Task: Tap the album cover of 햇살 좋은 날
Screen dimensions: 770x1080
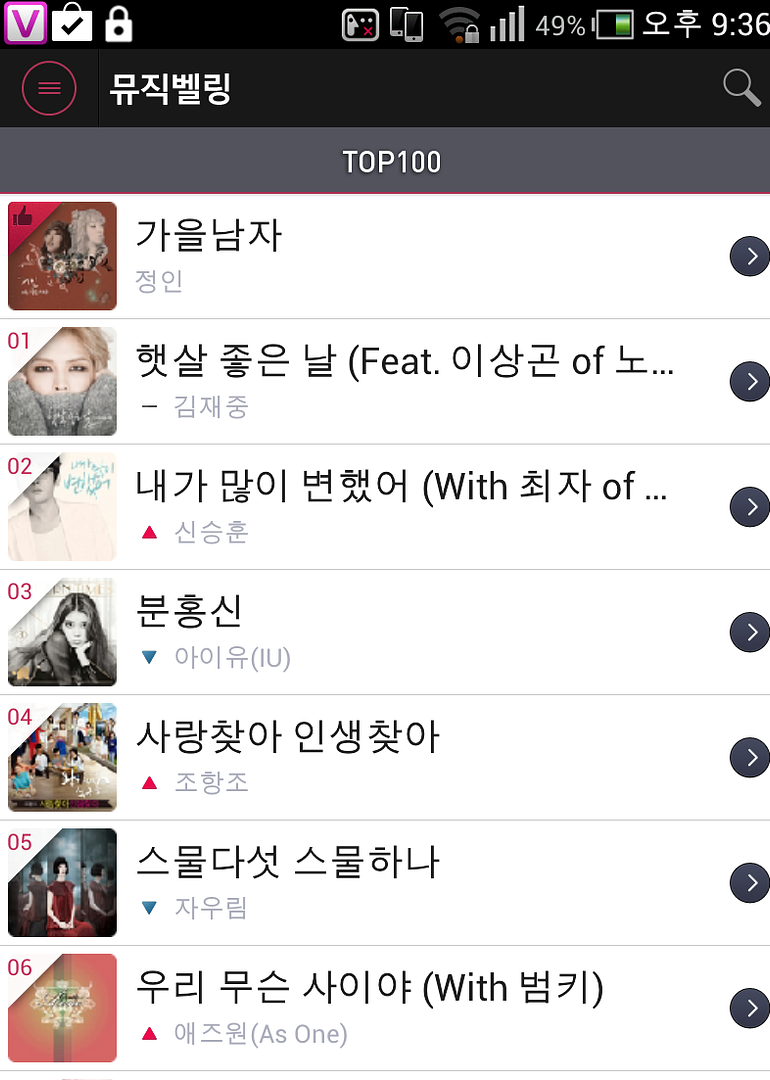Action: [x=62, y=381]
